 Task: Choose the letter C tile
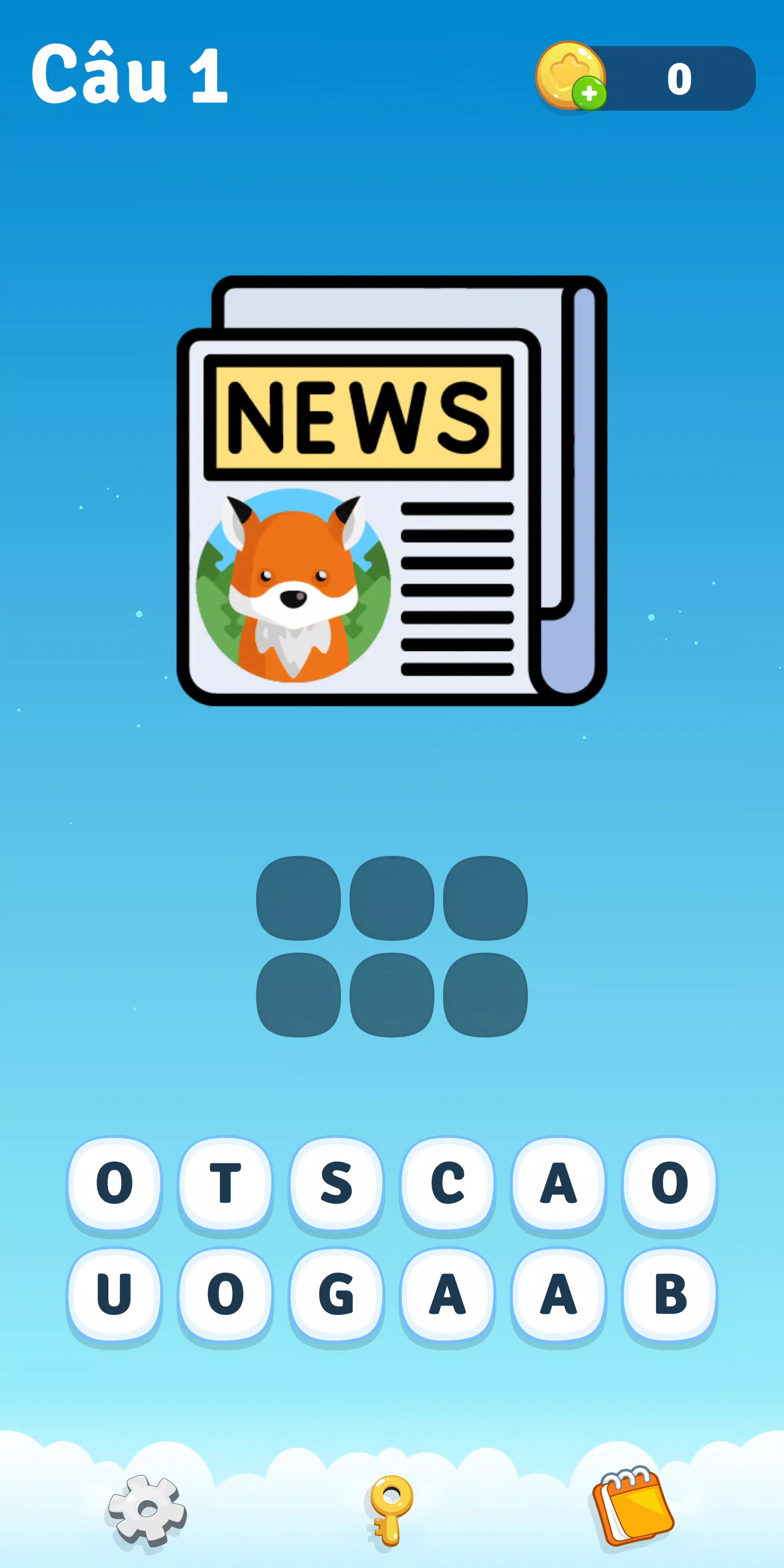[448, 1183]
